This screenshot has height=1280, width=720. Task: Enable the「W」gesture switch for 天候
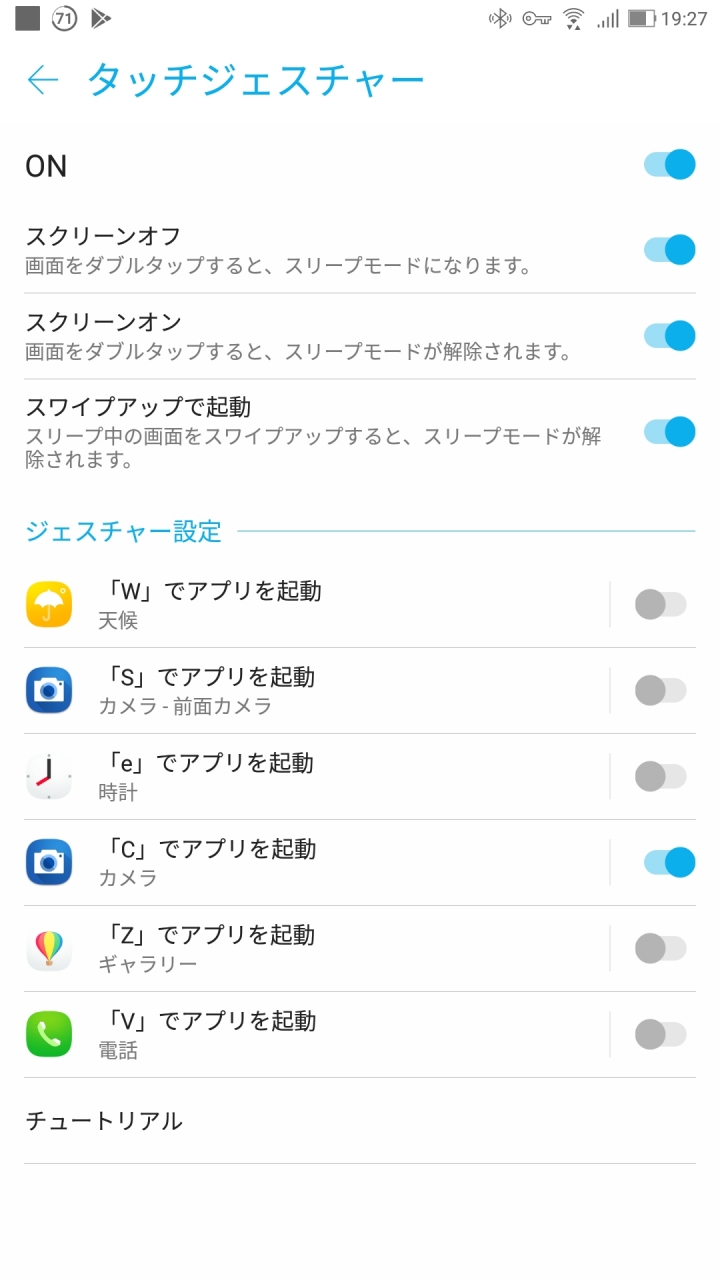point(661,604)
